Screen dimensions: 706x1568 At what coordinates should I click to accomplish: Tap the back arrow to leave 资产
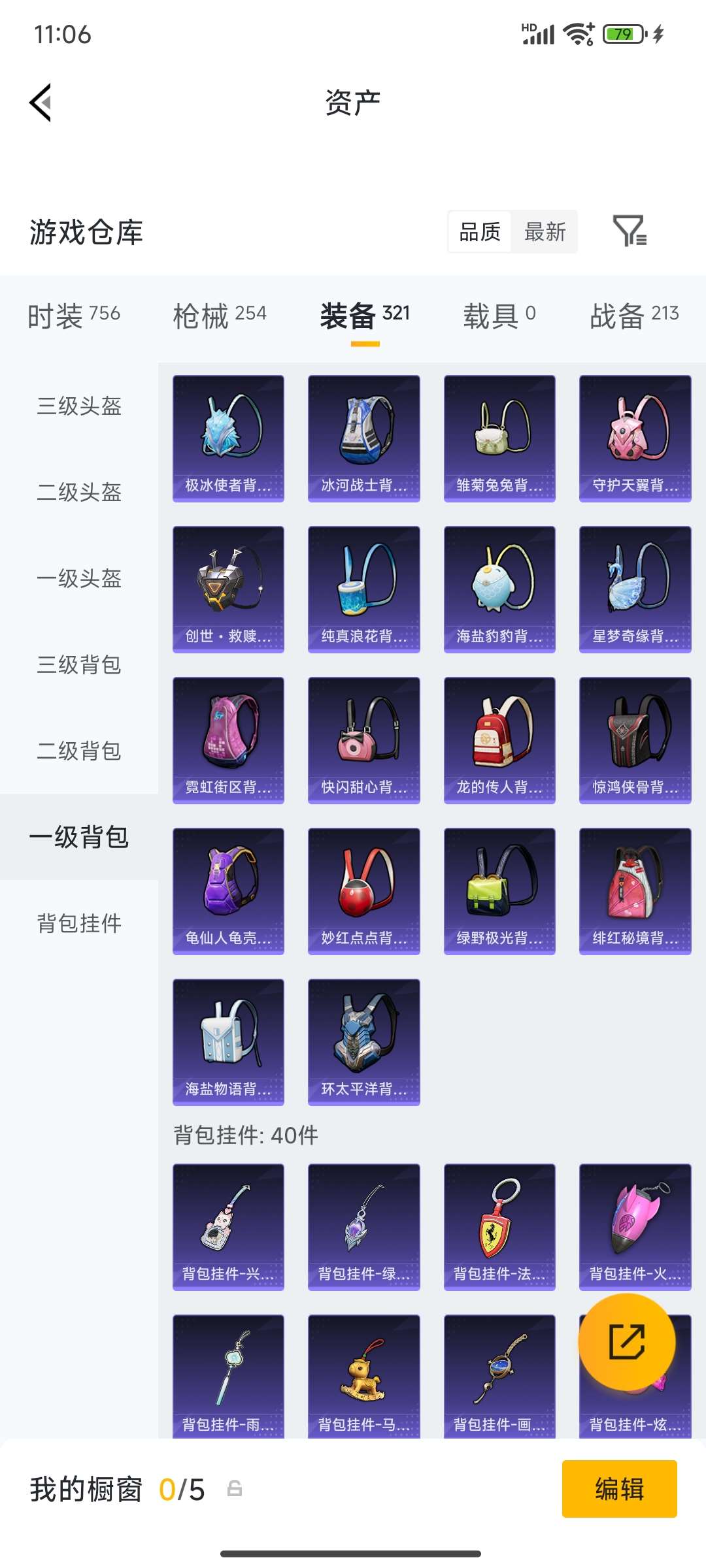tap(39, 101)
